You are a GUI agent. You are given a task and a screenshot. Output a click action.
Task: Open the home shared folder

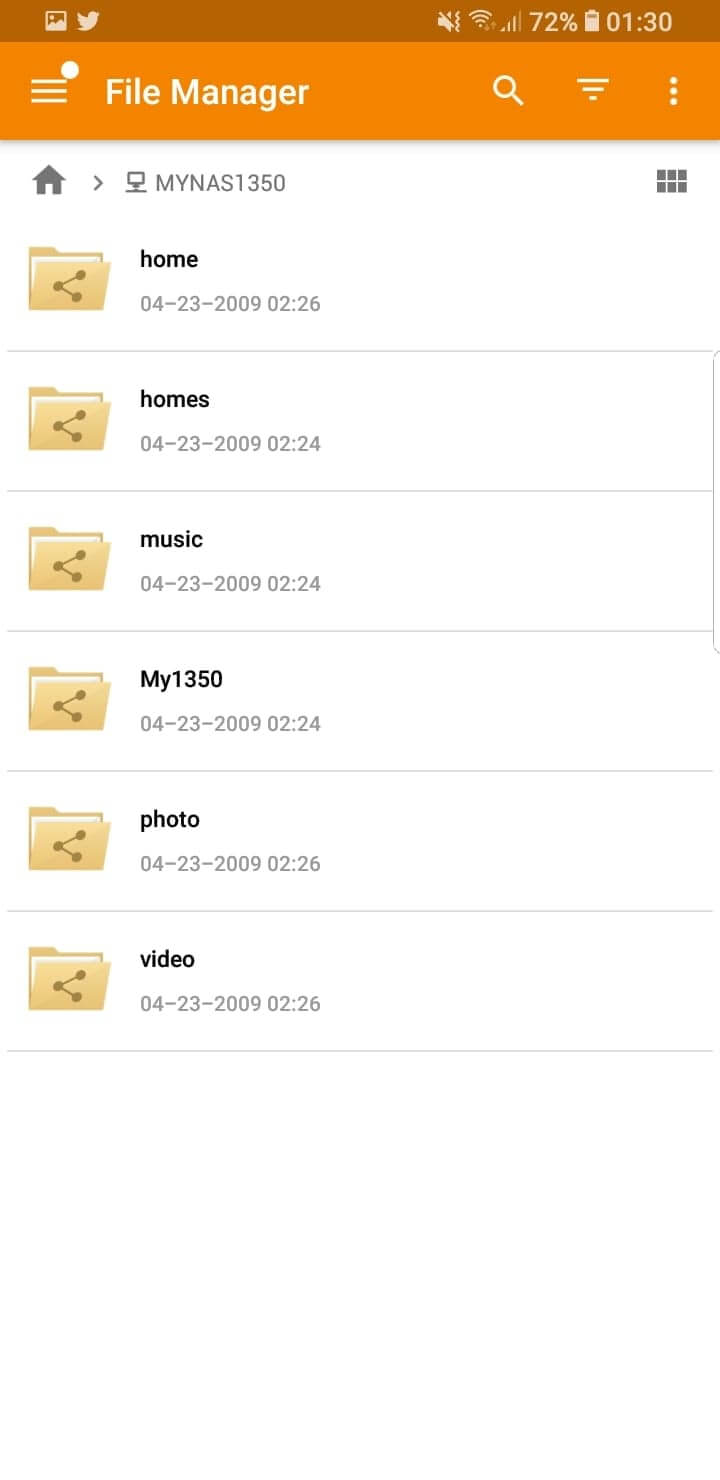pyautogui.click(x=360, y=281)
